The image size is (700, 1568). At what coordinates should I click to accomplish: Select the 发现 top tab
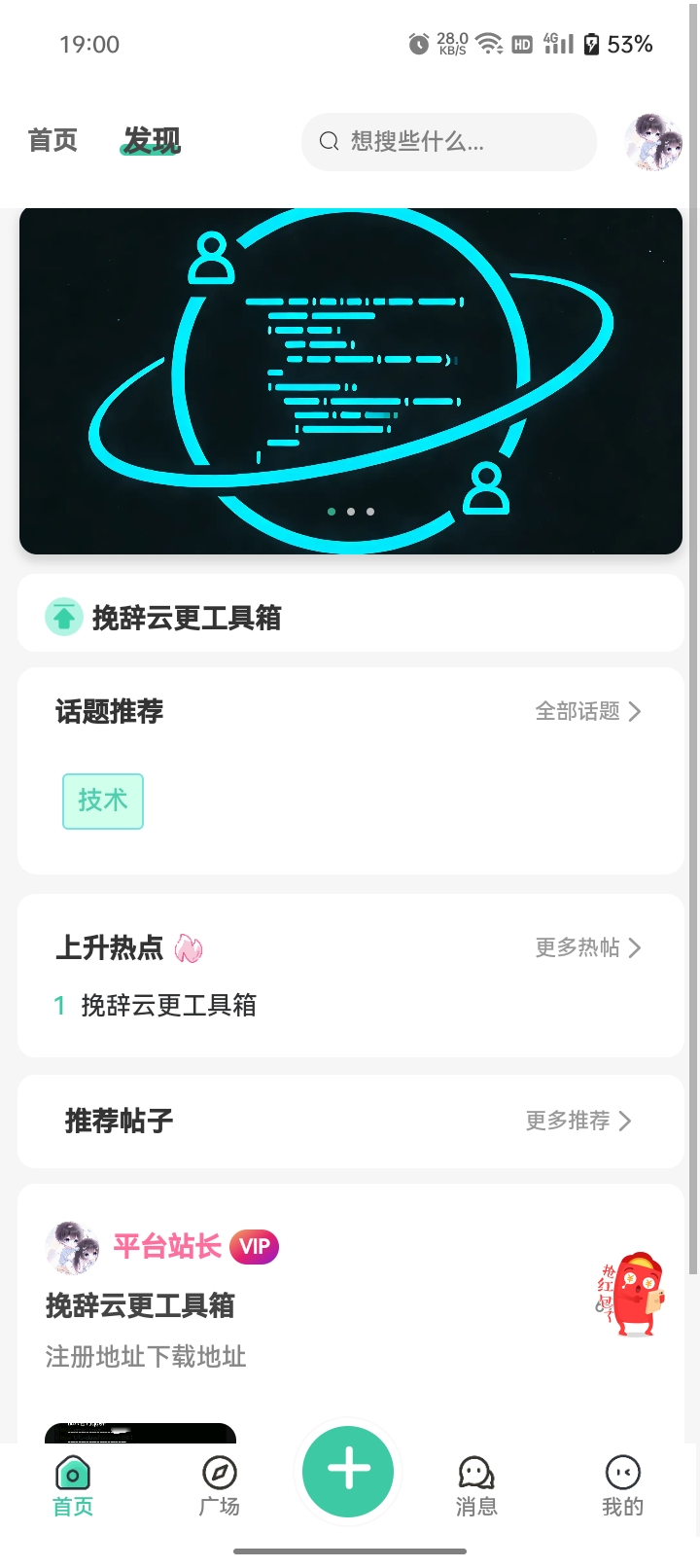coord(152,140)
